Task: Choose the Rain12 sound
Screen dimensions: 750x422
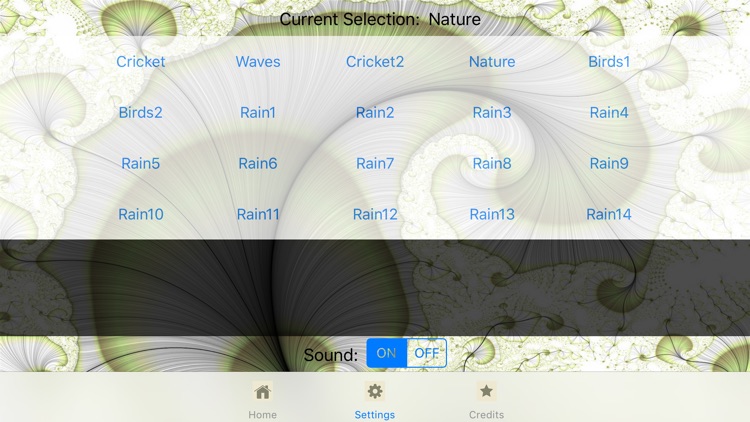Action: click(x=375, y=214)
